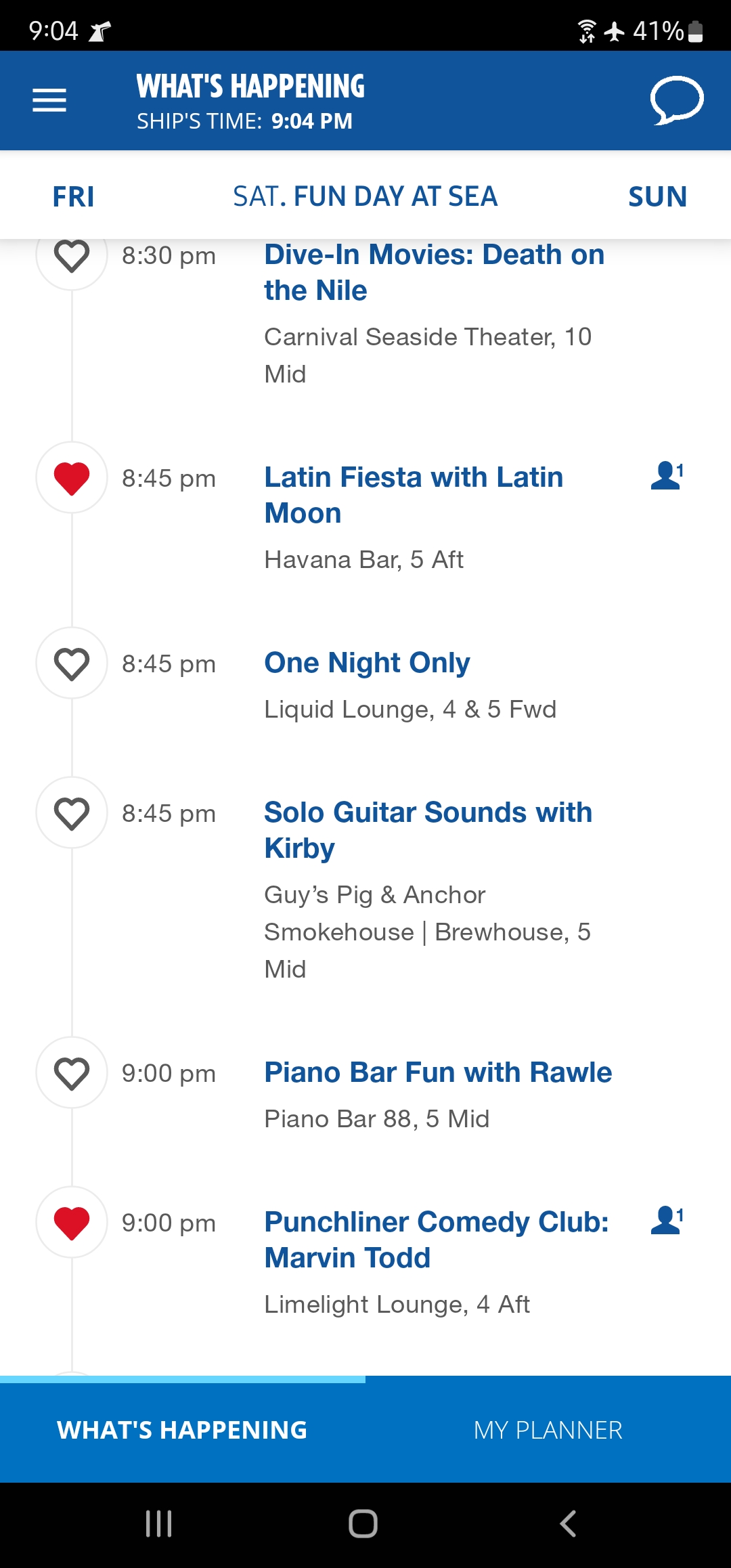This screenshot has width=731, height=1568.
Task: Switch to the SUN day tab
Action: [657, 197]
